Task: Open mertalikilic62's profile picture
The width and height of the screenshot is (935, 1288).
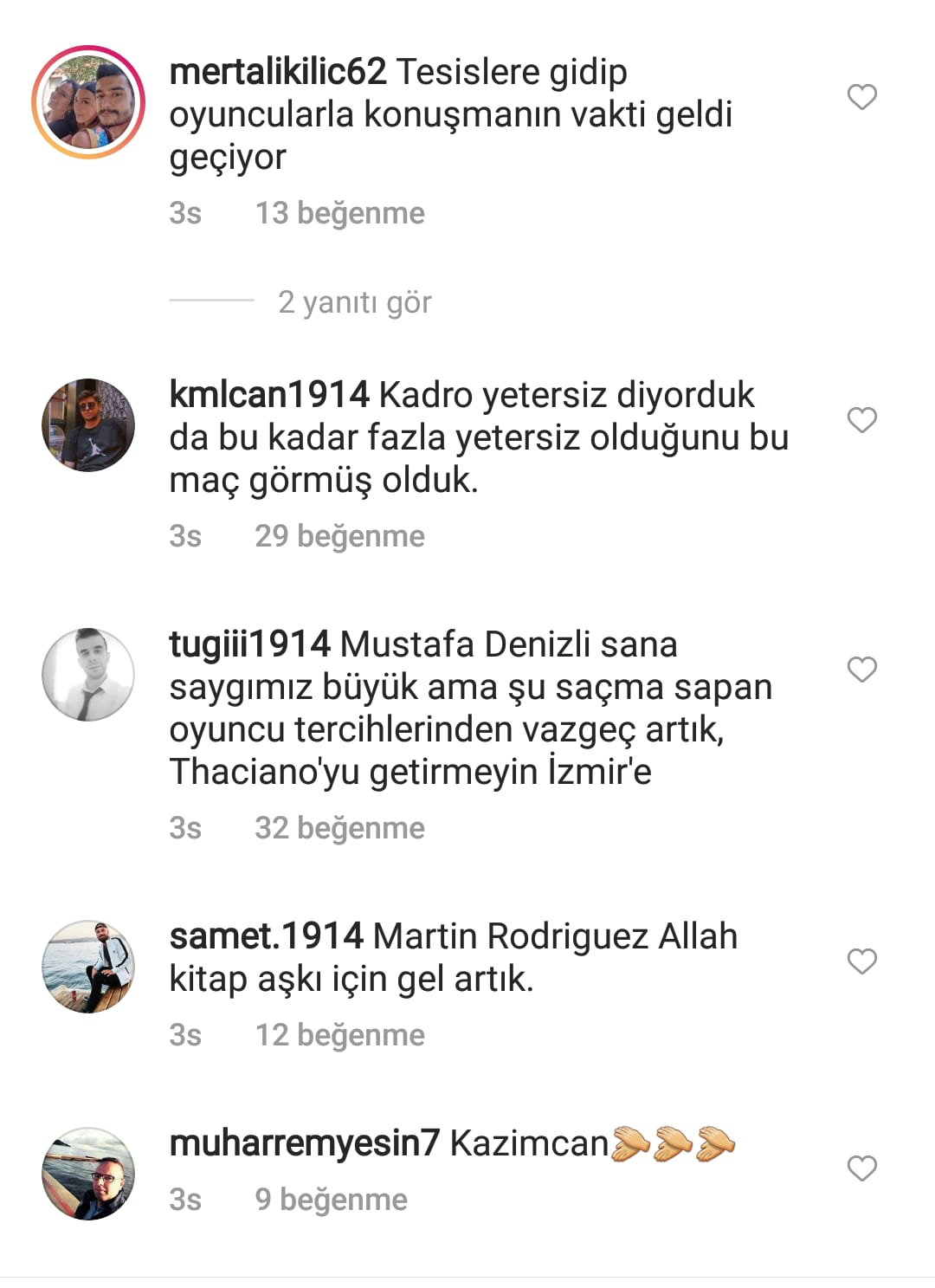Action: 88,102
